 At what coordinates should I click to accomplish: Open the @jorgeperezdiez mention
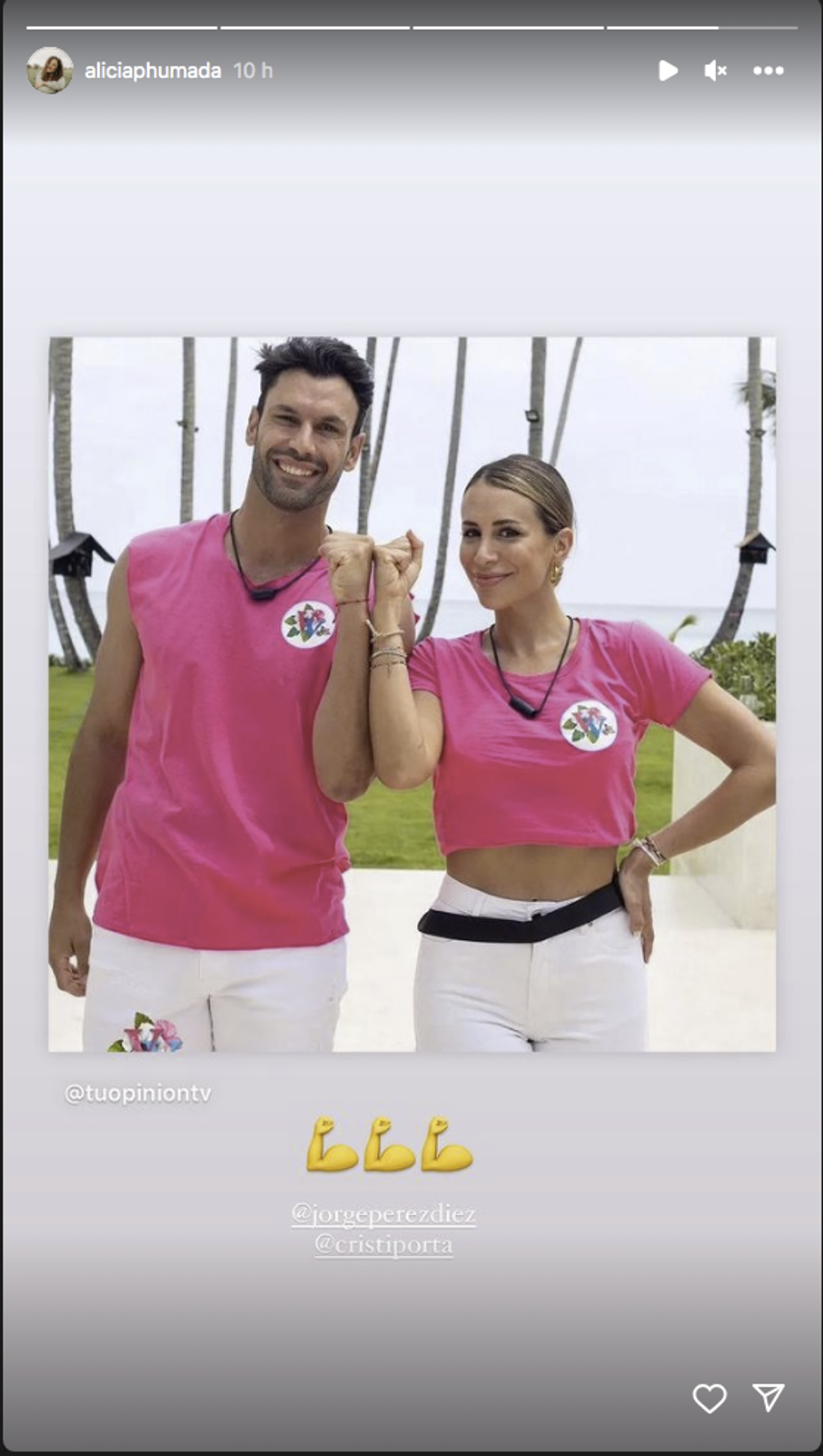(x=383, y=1214)
